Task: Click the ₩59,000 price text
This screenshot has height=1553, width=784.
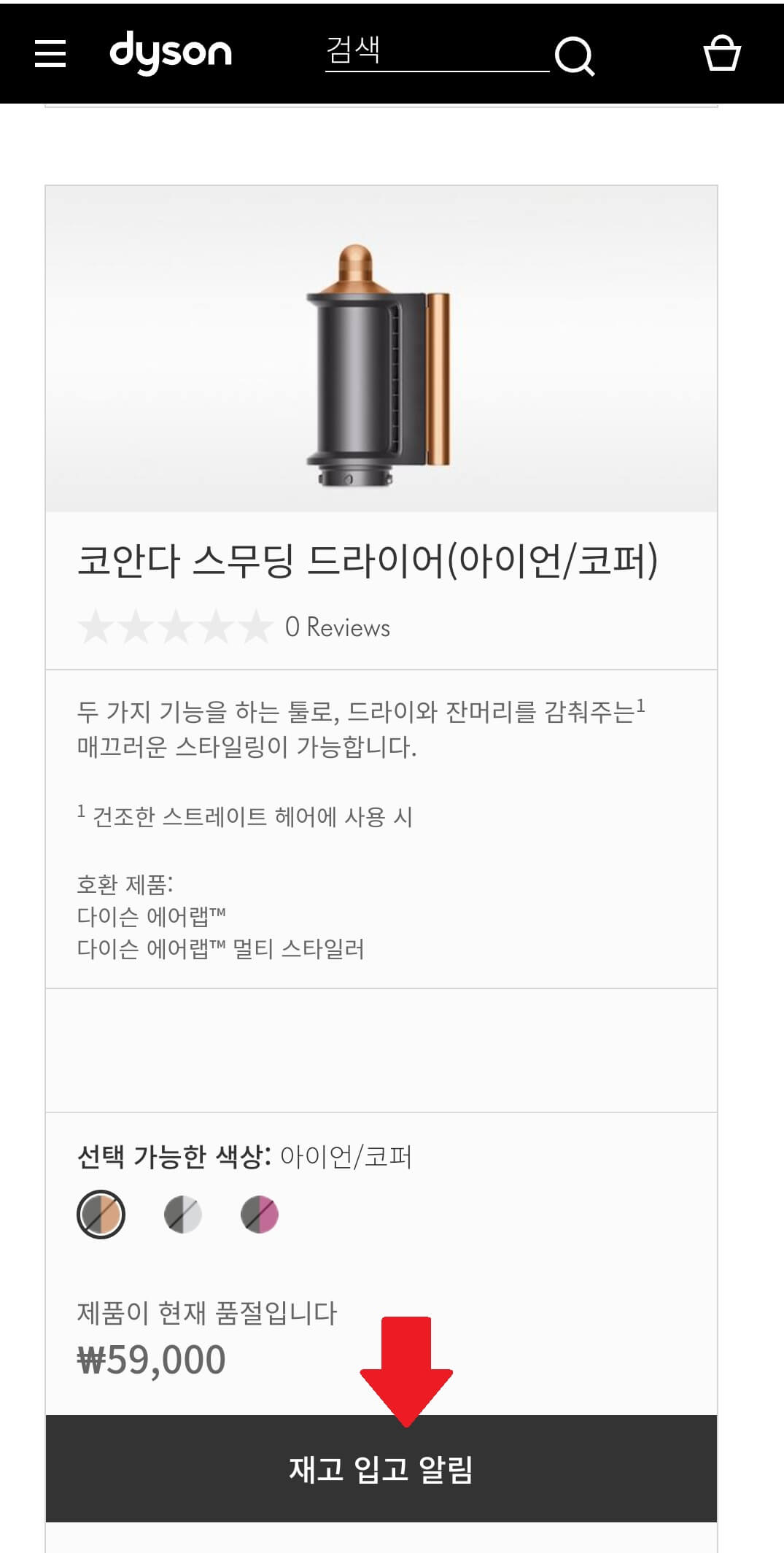Action: pyautogui.click(x=149, y=1355)
